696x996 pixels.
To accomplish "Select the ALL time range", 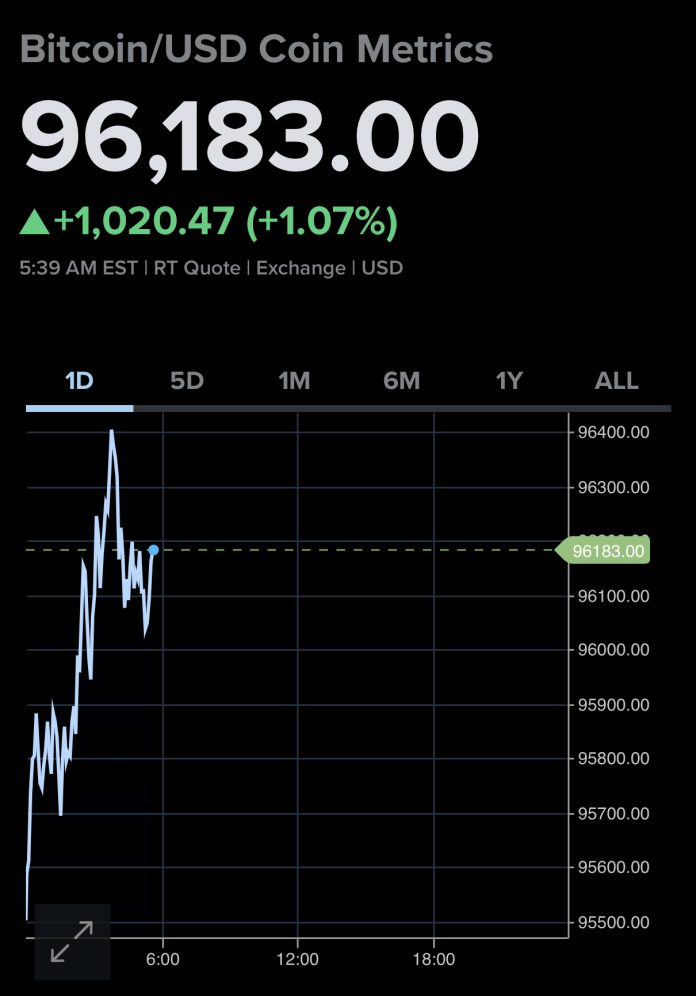I will (x=616, y=381).
